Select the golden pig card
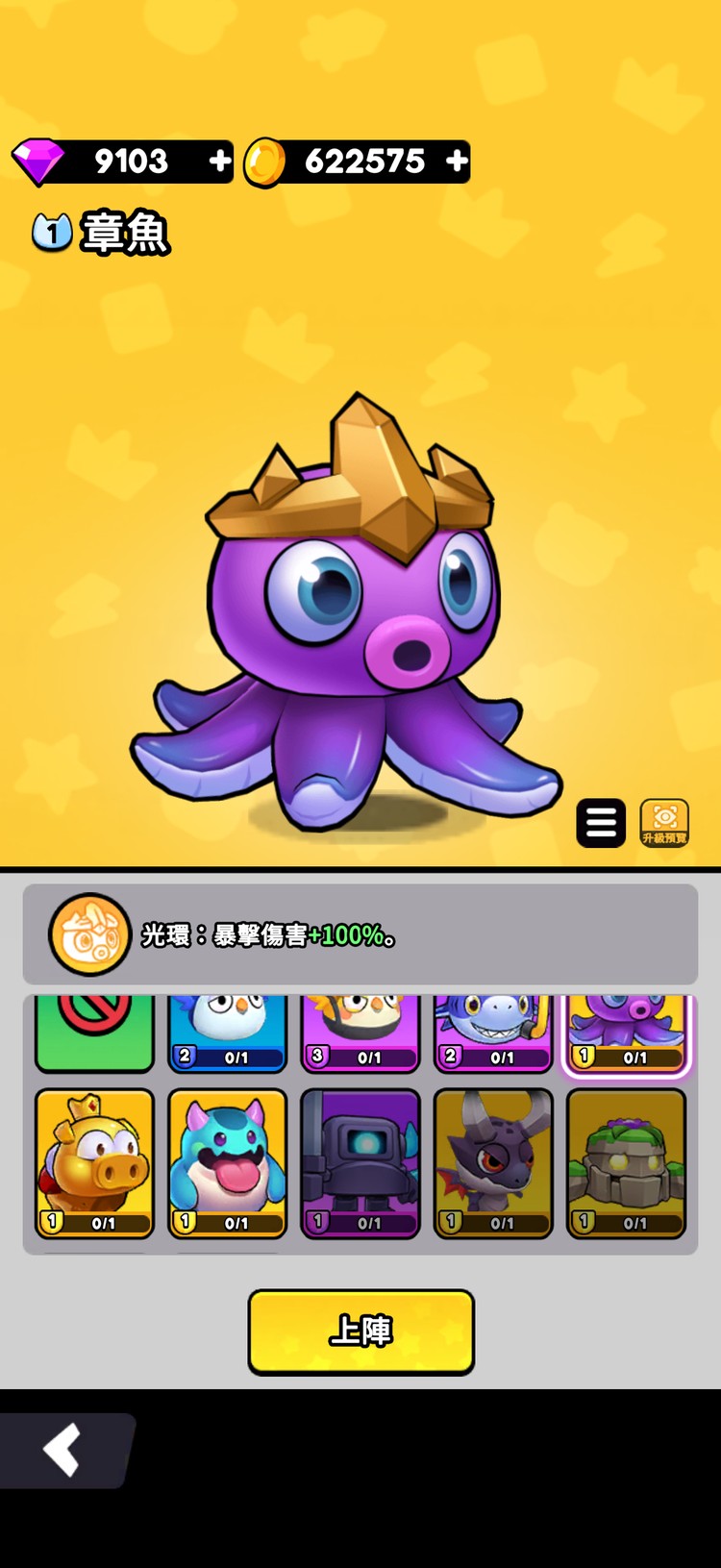 (94, 1162)
